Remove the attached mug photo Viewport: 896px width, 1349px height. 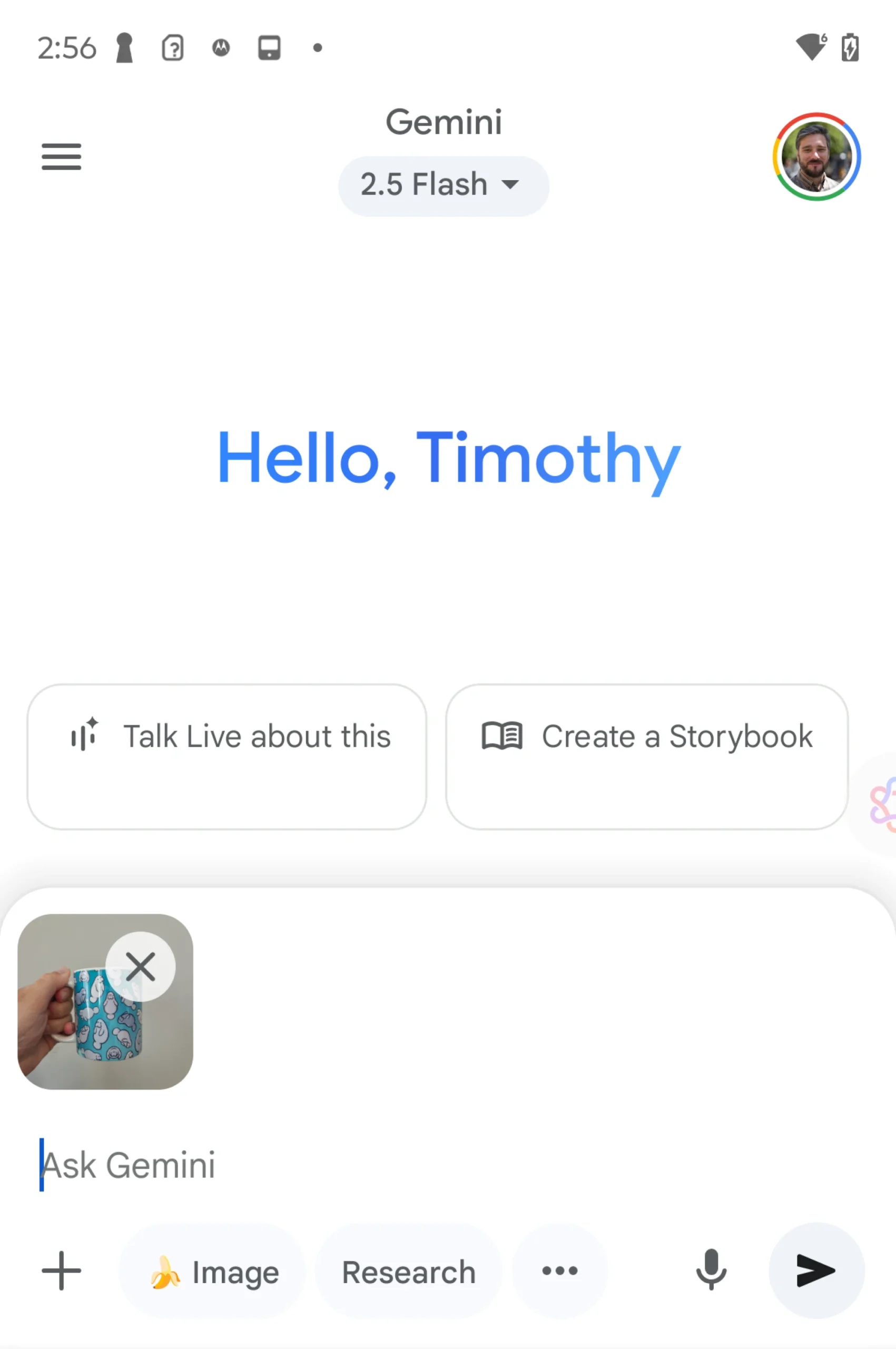pos(141,966)
